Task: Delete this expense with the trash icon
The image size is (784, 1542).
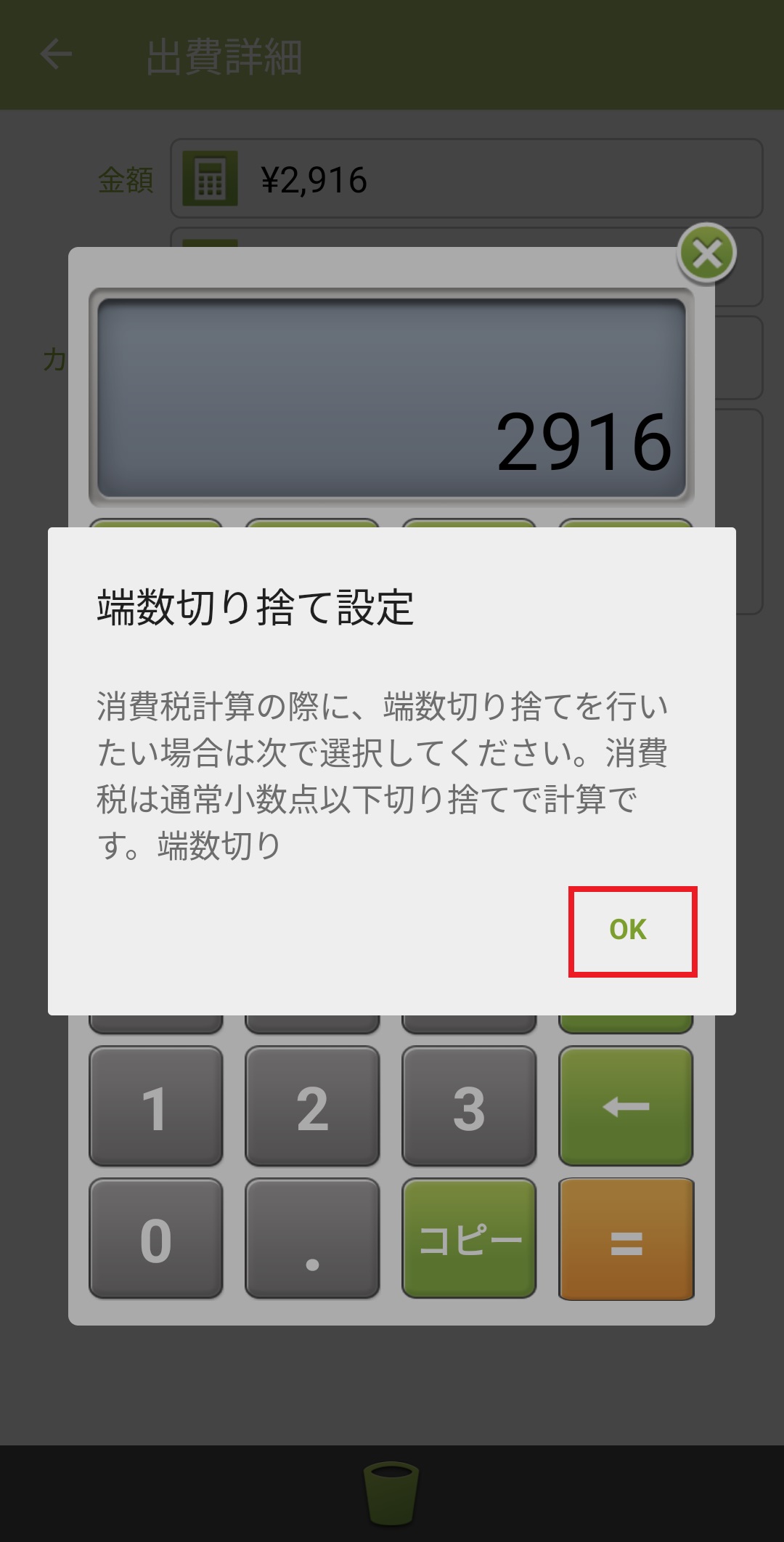Action: [x=391, y=1493]
